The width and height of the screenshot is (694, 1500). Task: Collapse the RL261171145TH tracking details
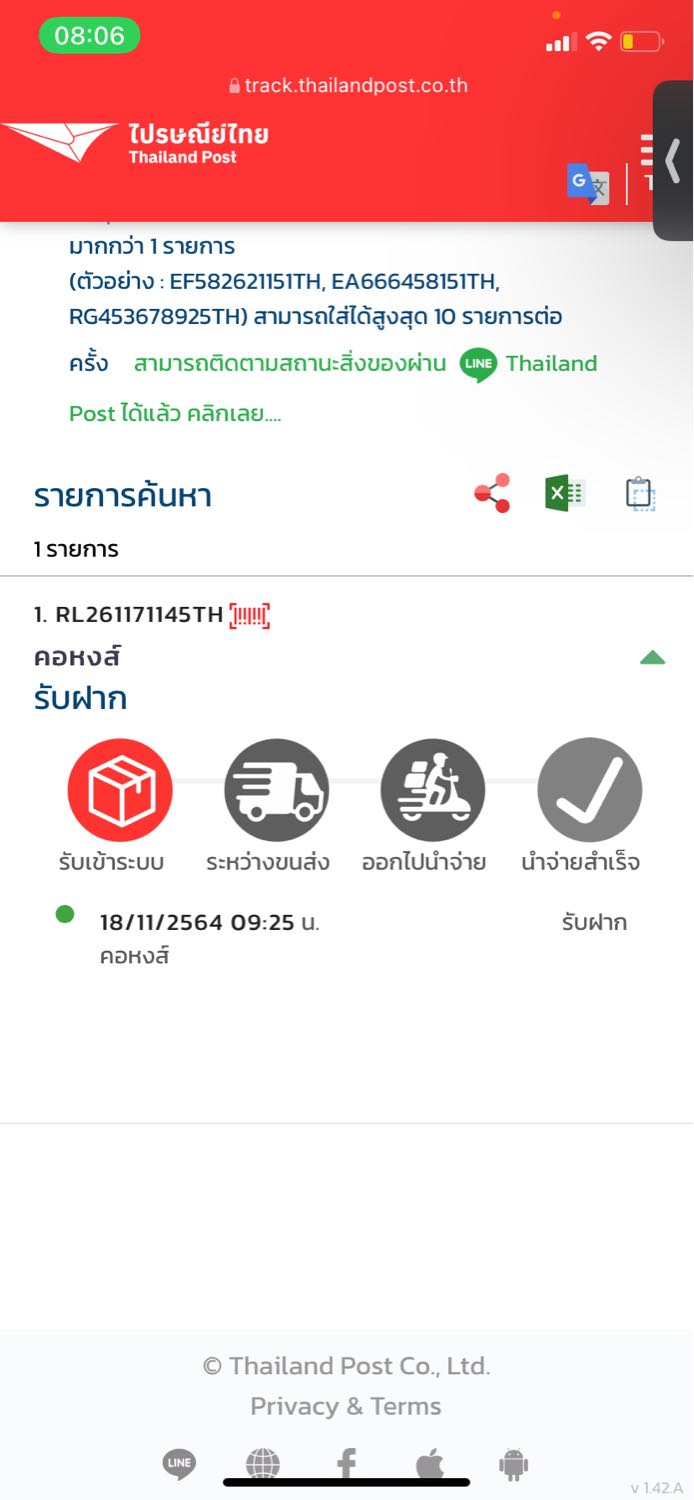[x=652, y=657]
